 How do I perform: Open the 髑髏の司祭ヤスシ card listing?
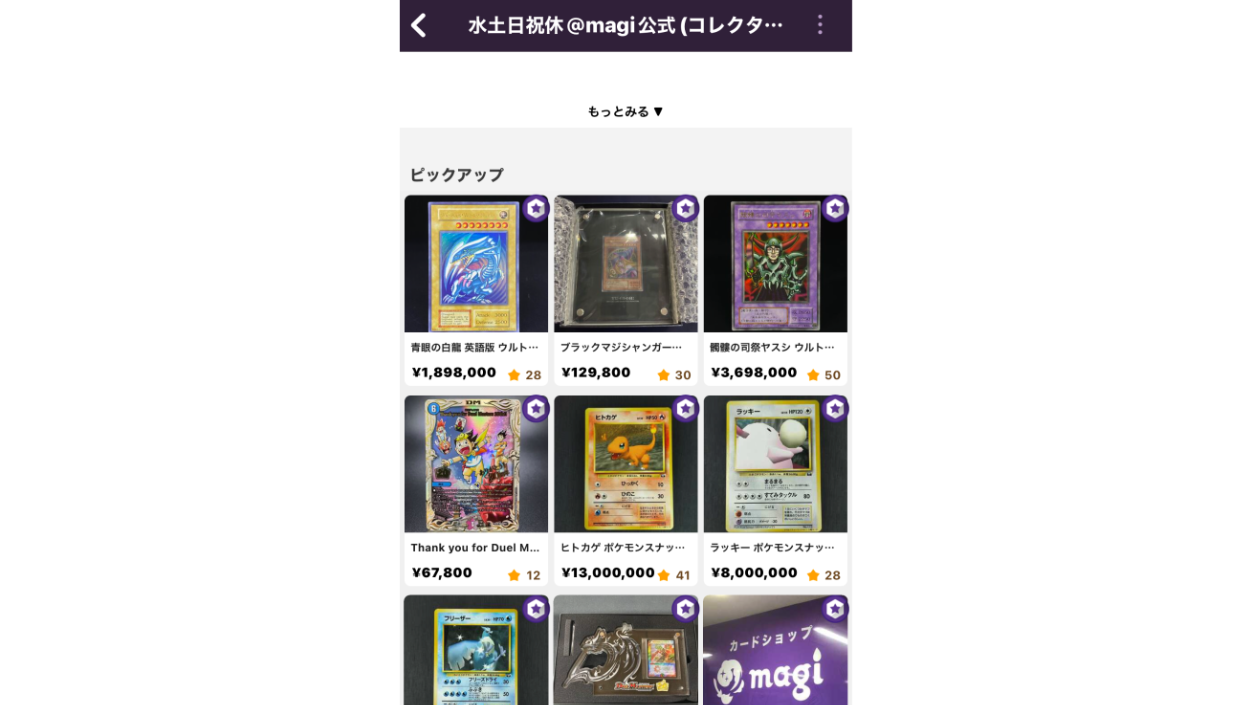[775, 265]
